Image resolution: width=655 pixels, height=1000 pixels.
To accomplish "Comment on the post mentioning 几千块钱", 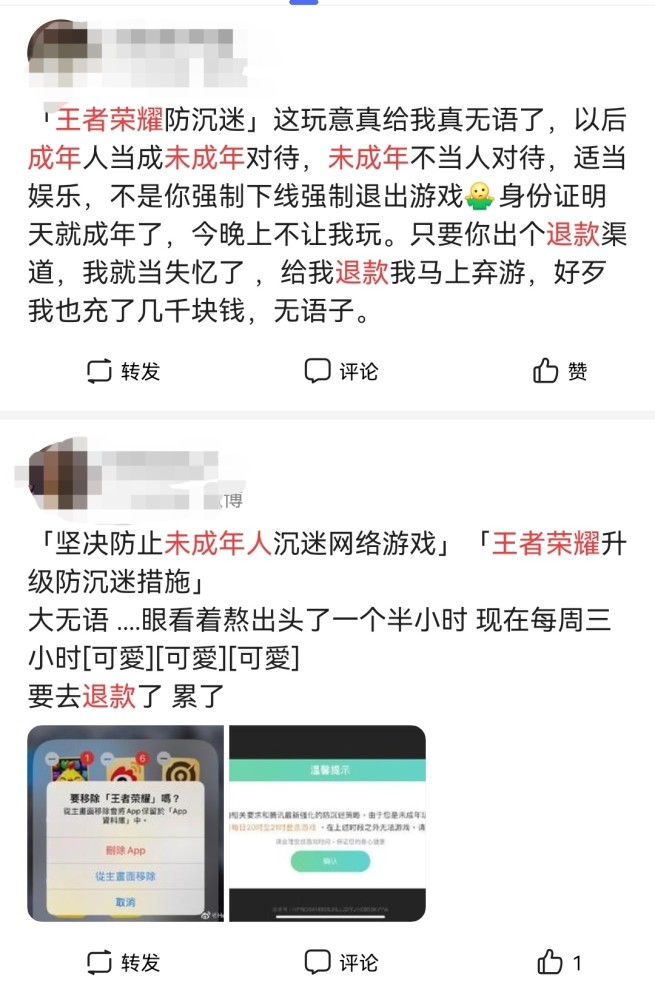I will pos(341,372).
